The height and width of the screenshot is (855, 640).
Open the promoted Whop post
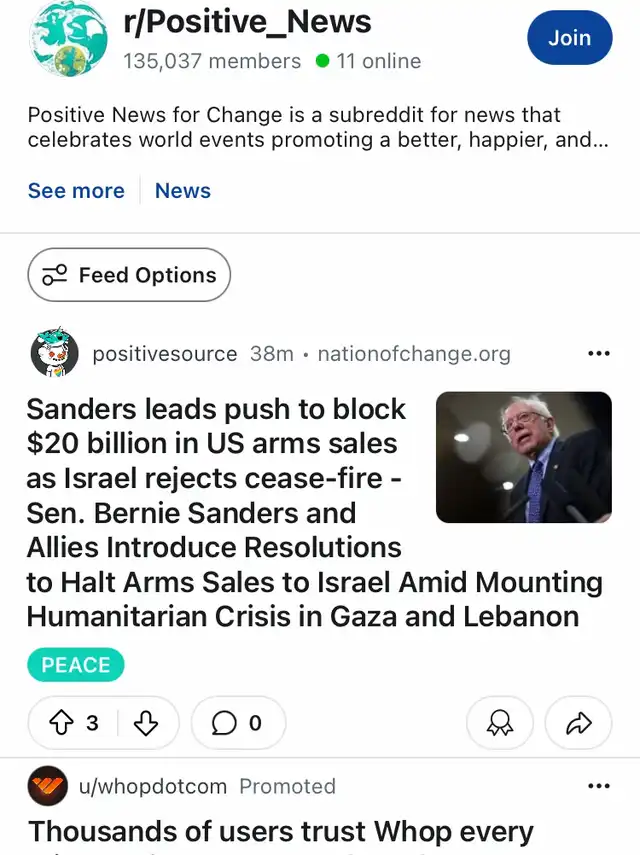280,832
